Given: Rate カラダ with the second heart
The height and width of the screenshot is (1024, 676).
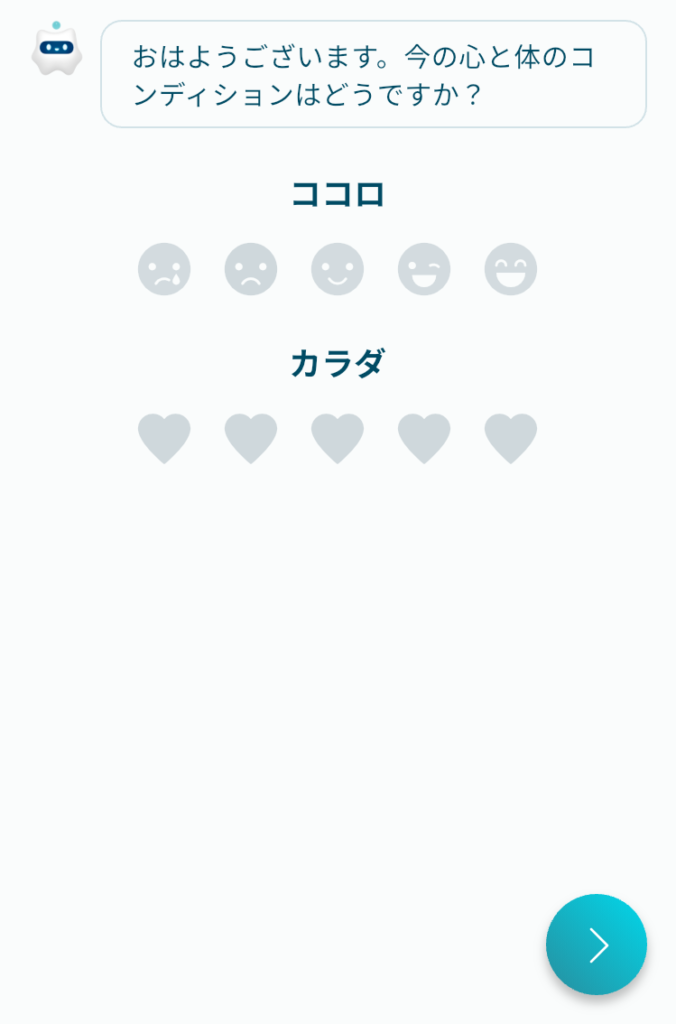Looking at the screenshot, I should pyautogui.click(x=251, y=438).
